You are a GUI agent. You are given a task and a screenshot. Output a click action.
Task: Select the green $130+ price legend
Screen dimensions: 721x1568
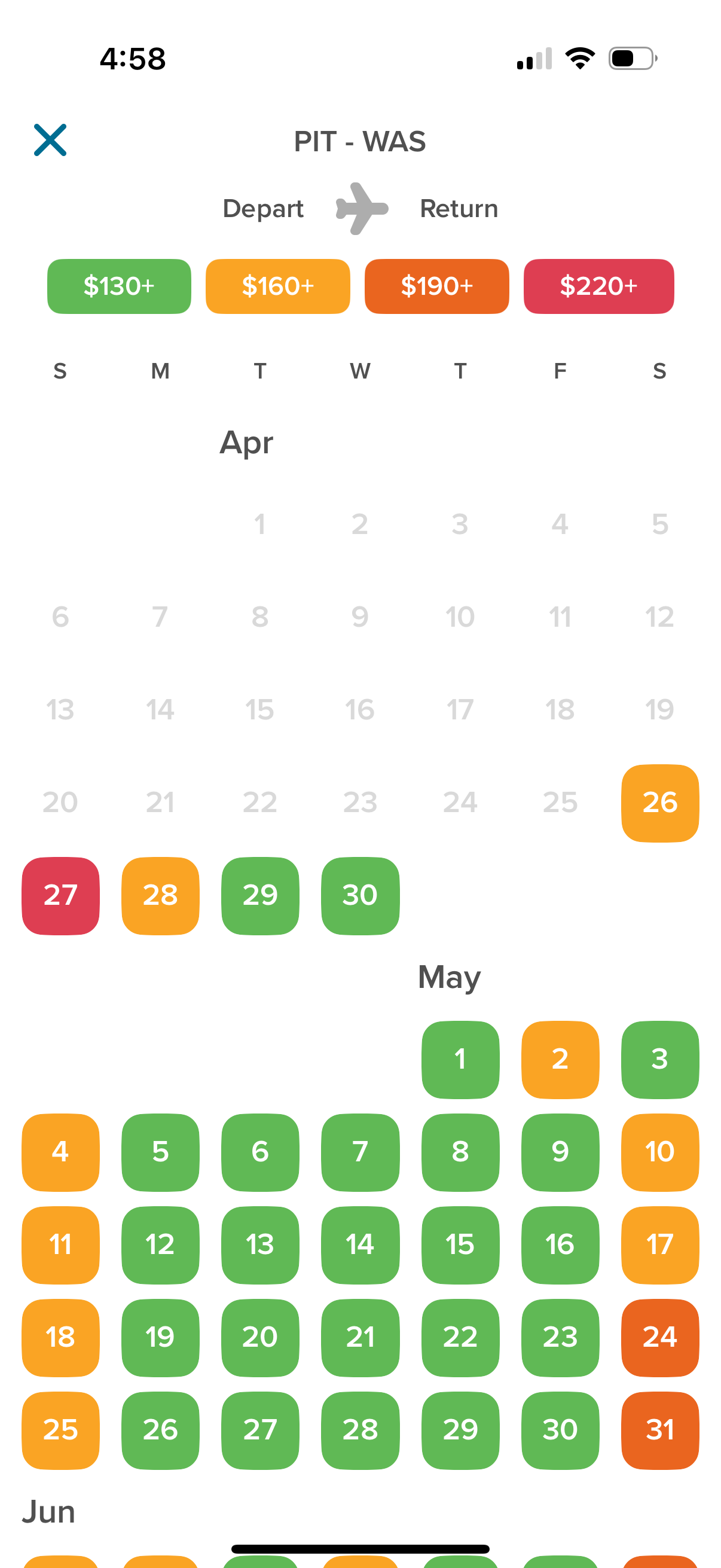pos(119,286)
